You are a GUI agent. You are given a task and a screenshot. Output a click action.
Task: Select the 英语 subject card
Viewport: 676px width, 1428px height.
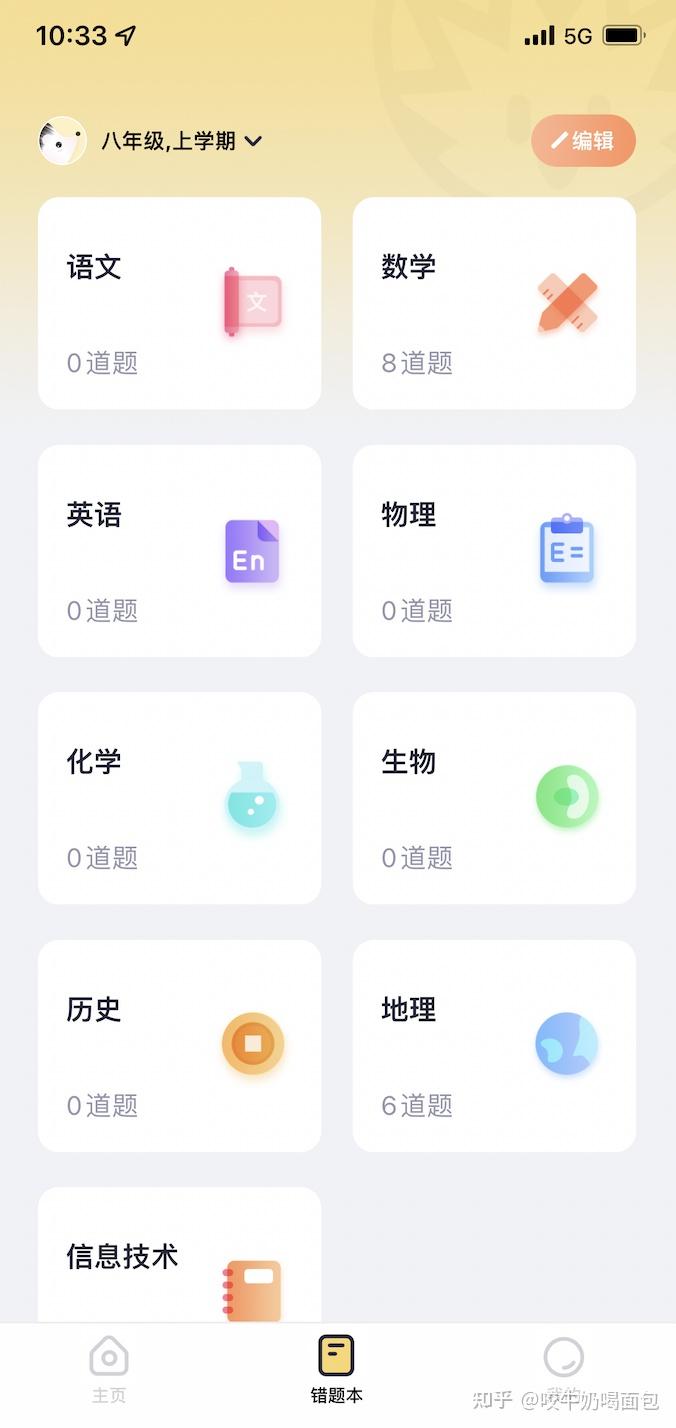179,551
